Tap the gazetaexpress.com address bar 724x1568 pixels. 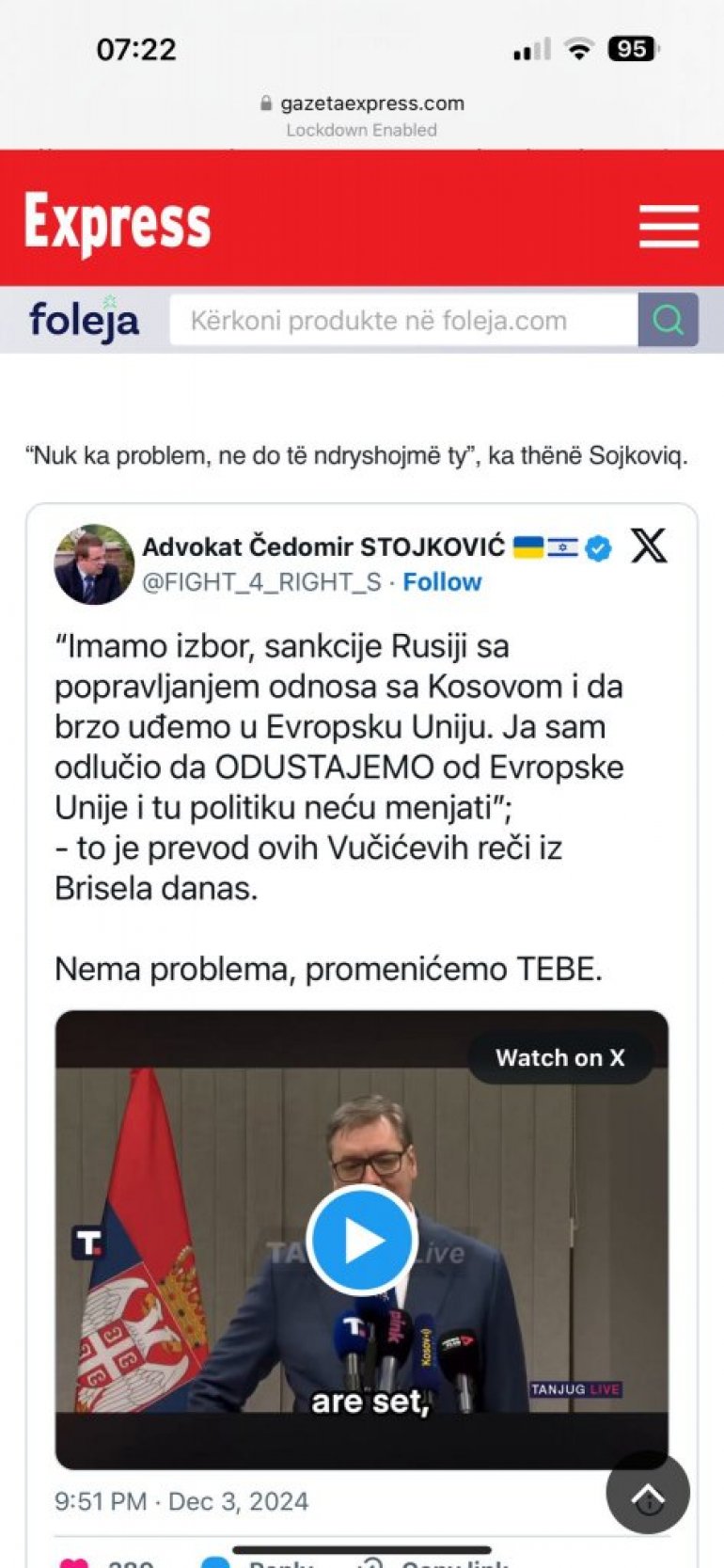click(x=362, y=103)
